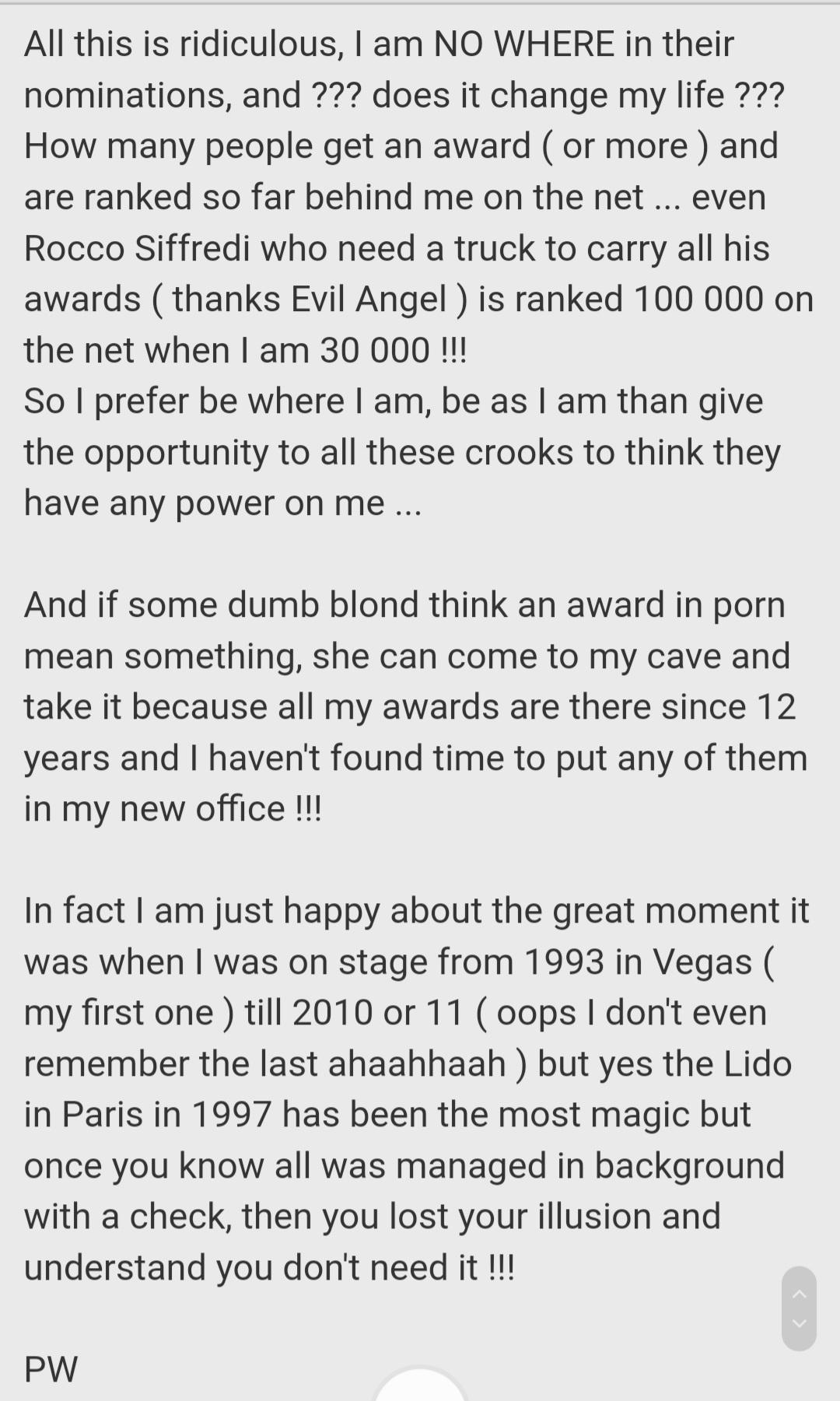
Task: Tap the scroll-down chevron on the scroll handle
Action: click(x=799, y=1323)
